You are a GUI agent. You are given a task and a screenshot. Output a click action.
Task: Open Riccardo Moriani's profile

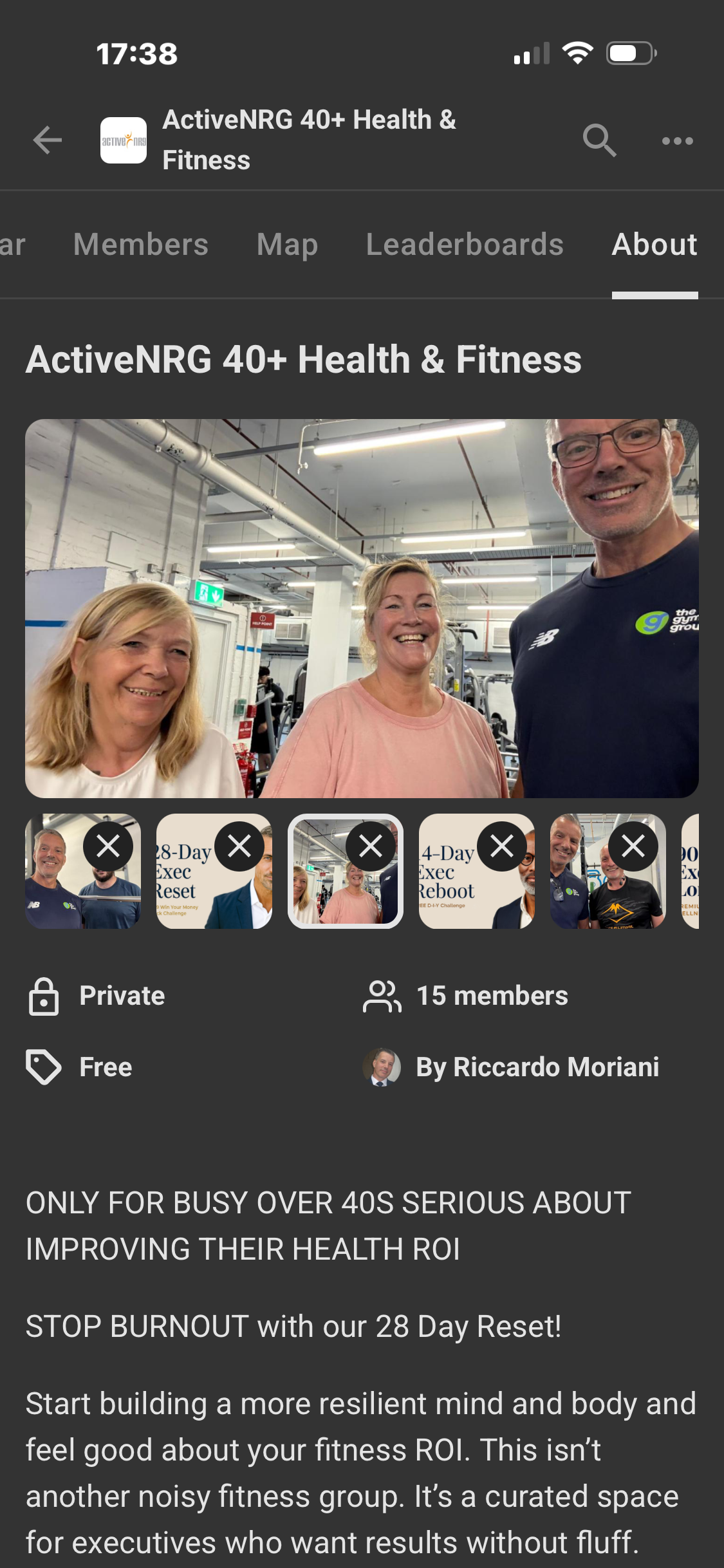click(x=537, y=1067)
